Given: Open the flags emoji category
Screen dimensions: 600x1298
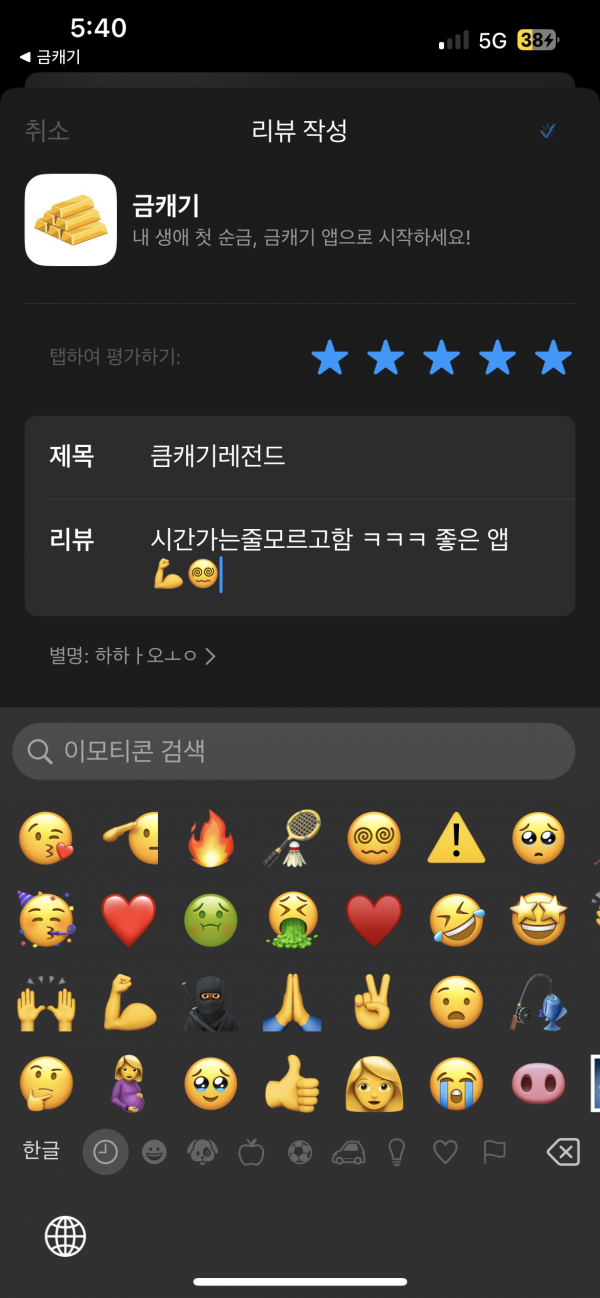Looking at the screenshot, I should click(494, 1152).
